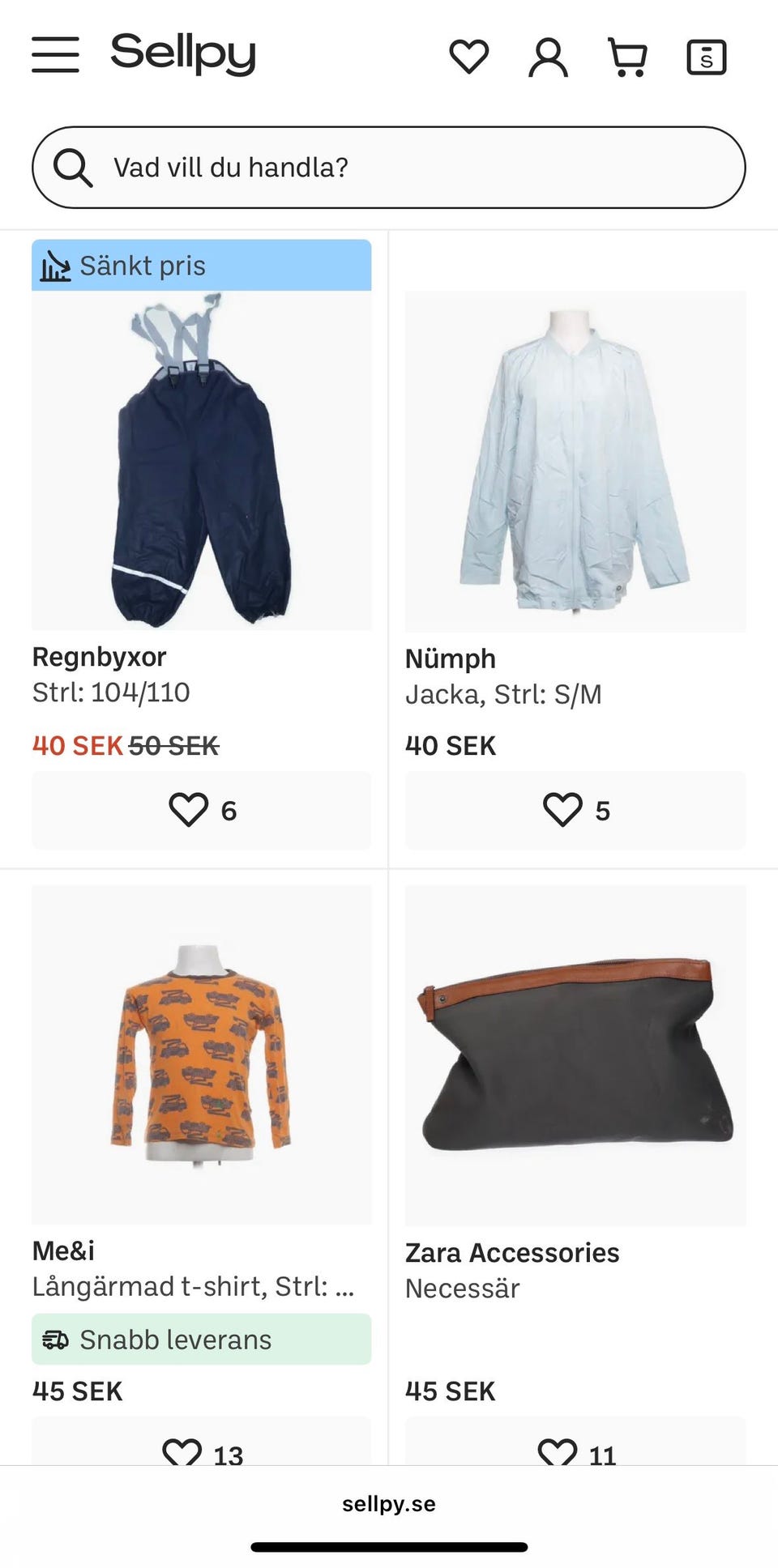Like the Regnbyxor rain pants
The height and width of the screenshot is (1568, 778).
201,810
